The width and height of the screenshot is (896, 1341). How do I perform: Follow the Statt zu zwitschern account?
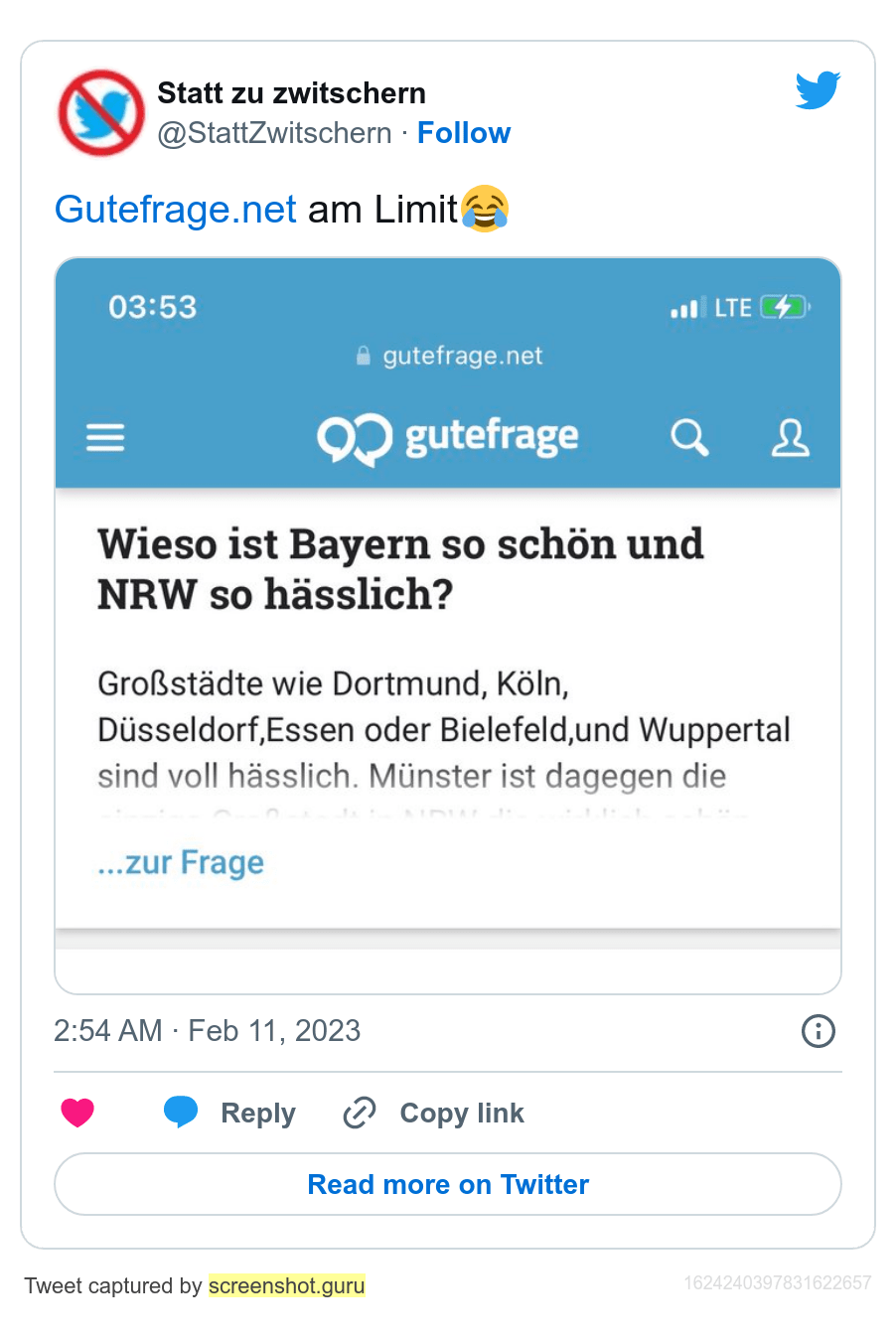pyautogui.click(x=463, y=133)
